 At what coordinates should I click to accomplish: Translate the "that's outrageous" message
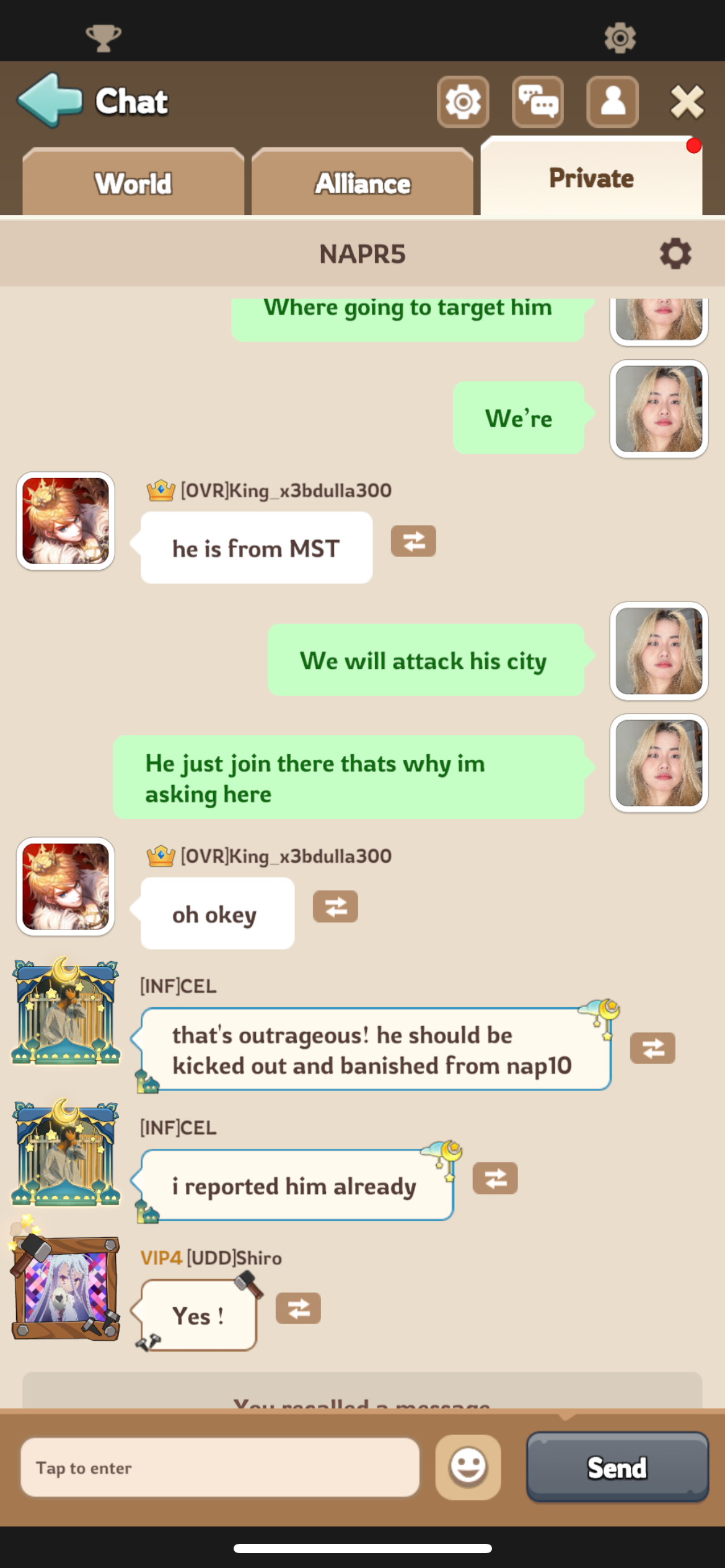click(x=652, y=1048)
